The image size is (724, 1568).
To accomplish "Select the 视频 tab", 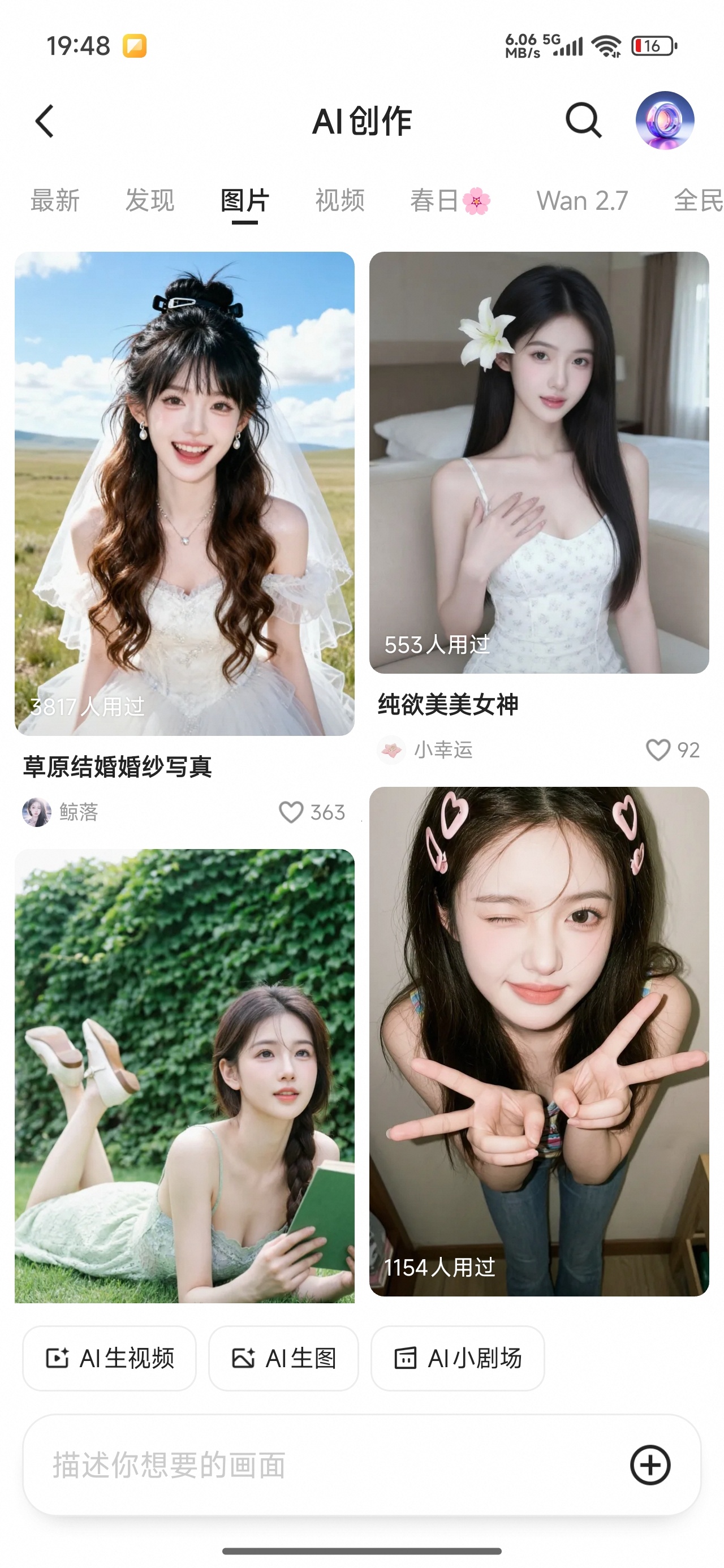I will coord(340,200).
